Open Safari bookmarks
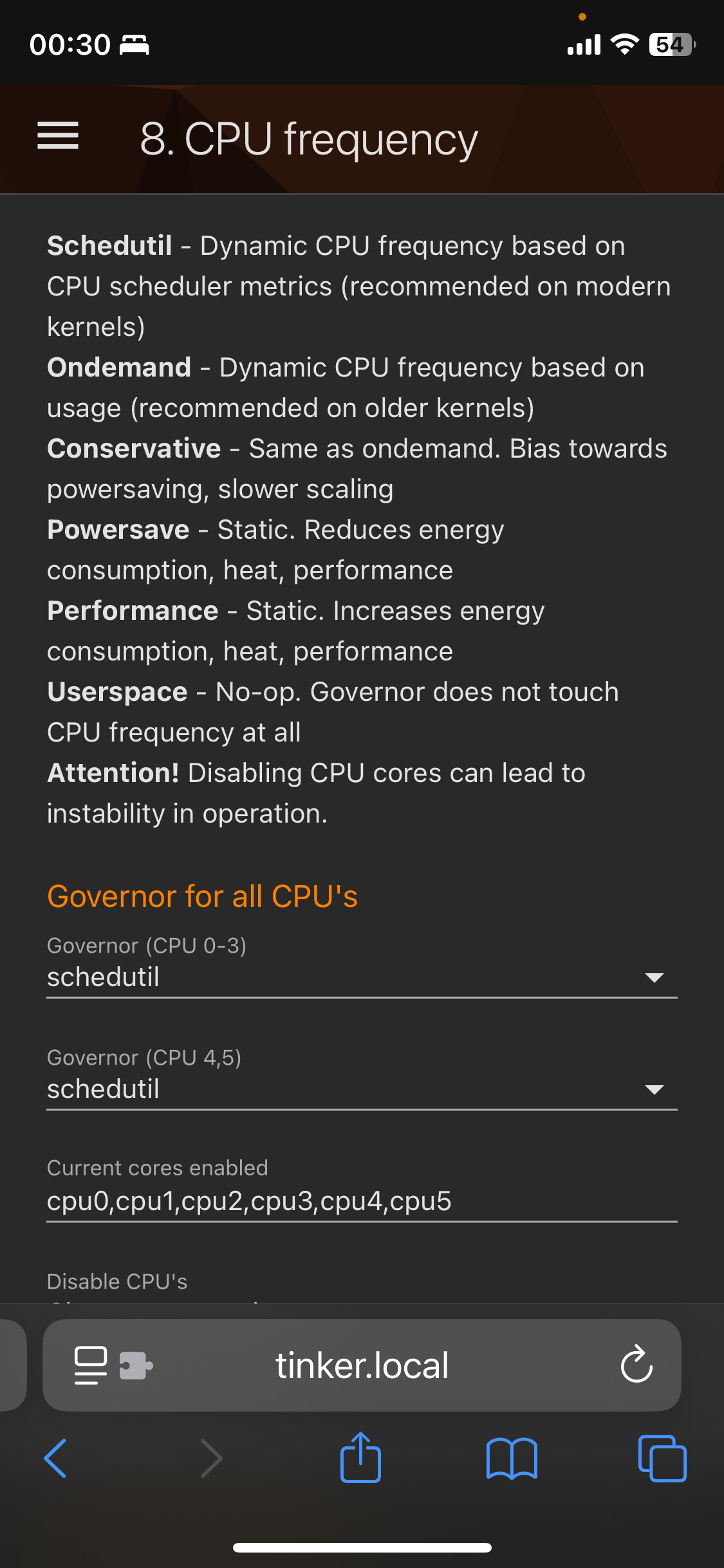The height and width of the screenshot is (1568, 724). click(x=512, y=1459)
